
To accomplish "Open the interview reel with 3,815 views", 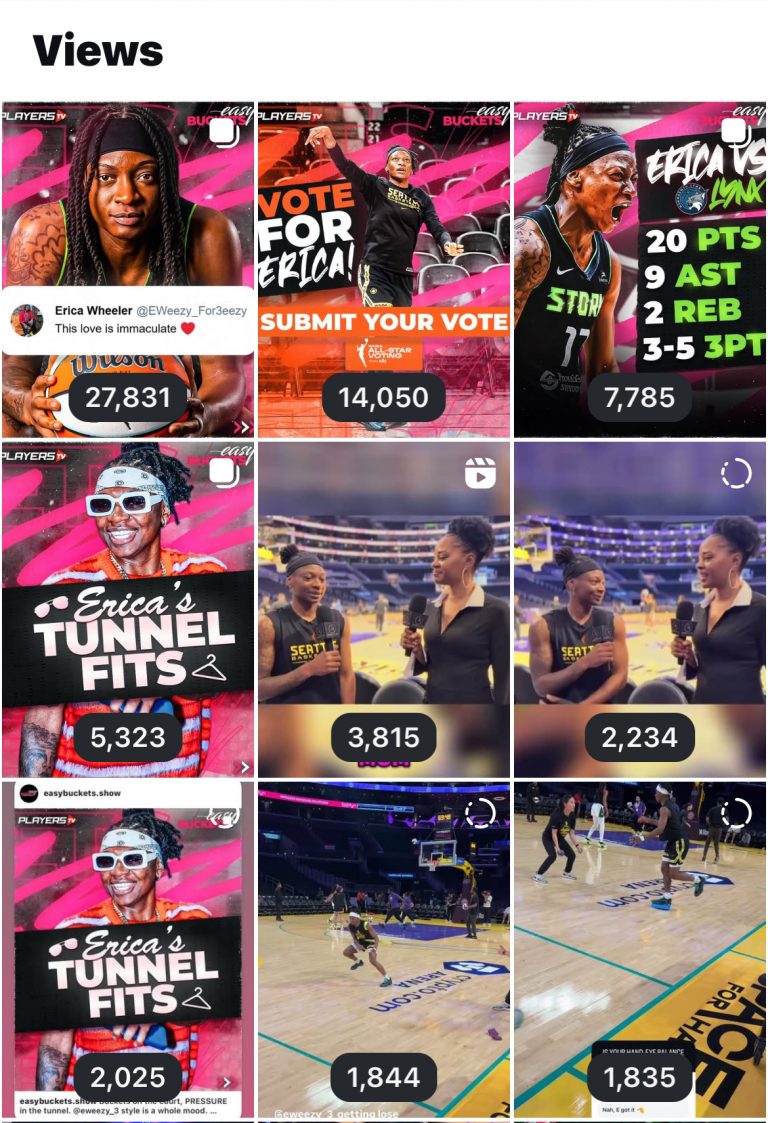I will 384,610.
